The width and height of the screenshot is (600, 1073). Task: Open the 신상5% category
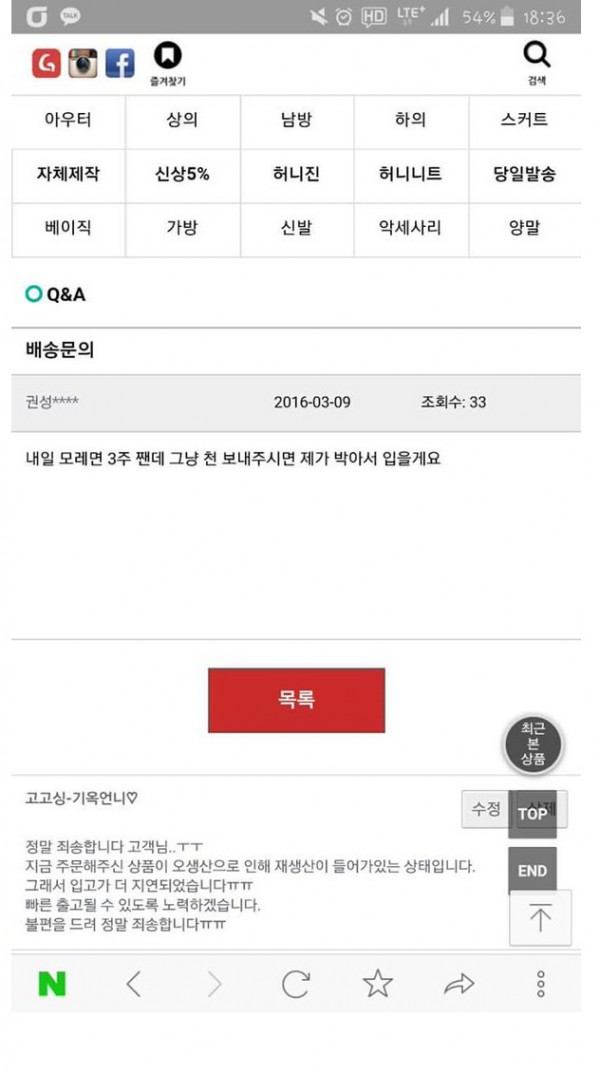point(182,174)
